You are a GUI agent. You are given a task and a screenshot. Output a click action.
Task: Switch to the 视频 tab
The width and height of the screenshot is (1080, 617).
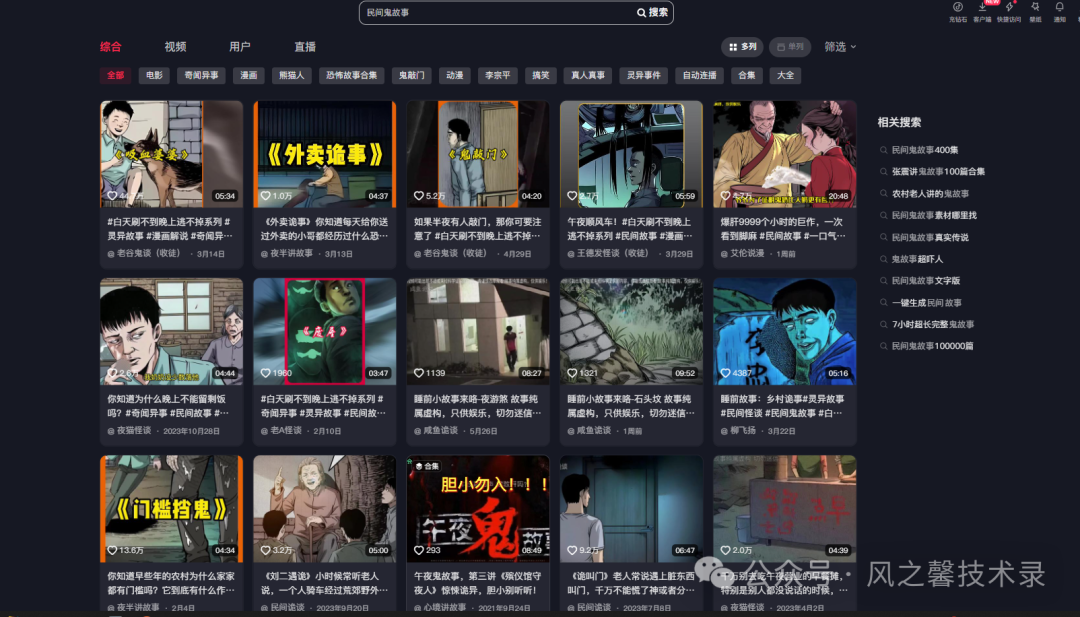(175, 47)
